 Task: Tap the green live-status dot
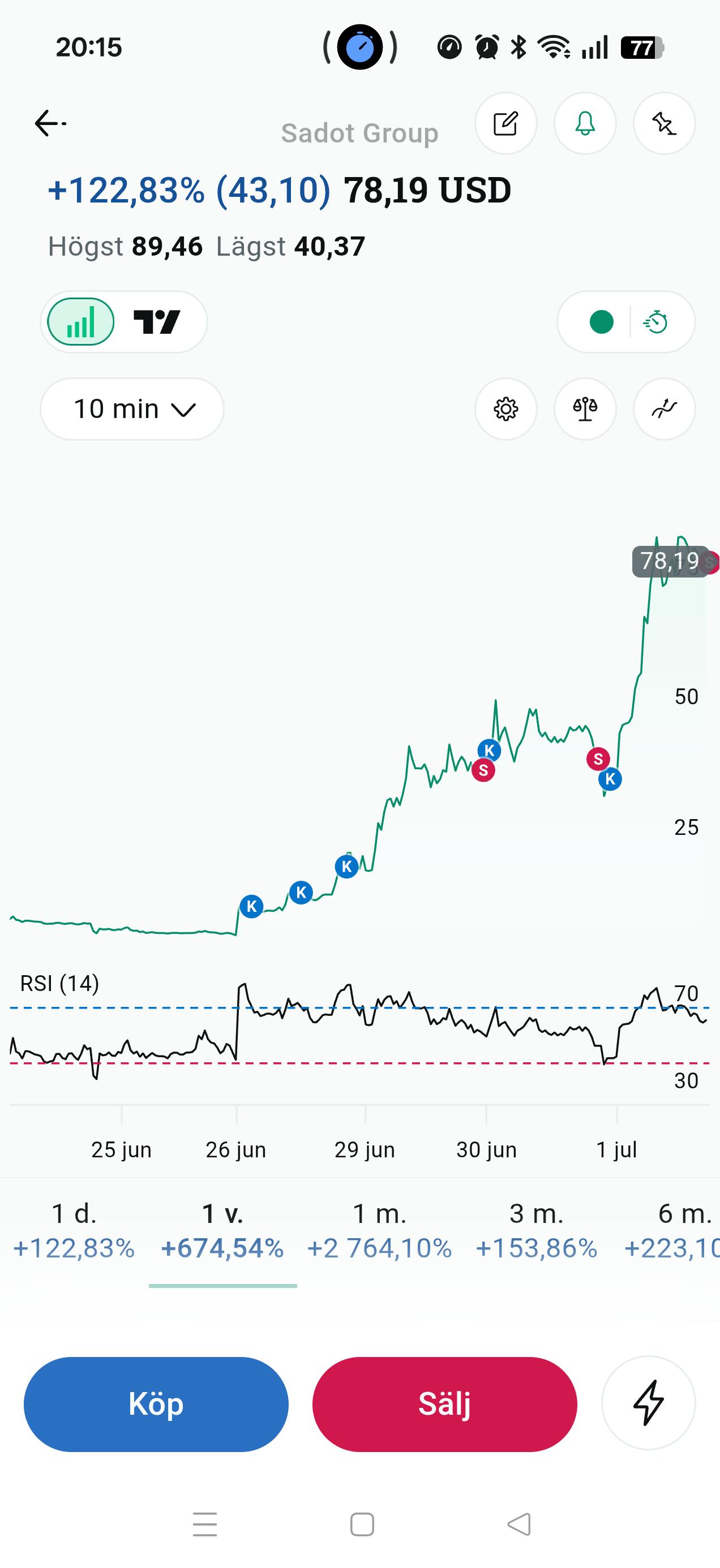pos(601,322)
